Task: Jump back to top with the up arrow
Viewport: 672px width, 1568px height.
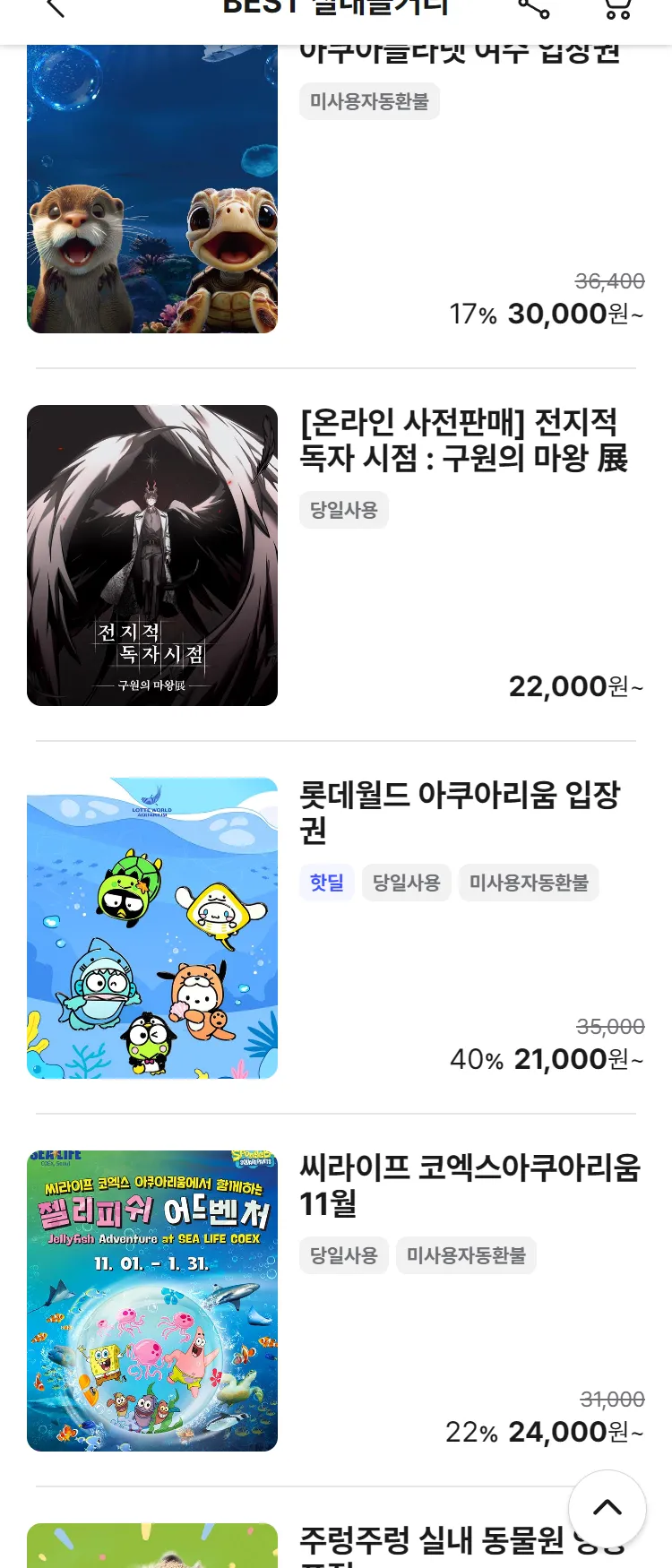Action: click(x=607, y=1508)
